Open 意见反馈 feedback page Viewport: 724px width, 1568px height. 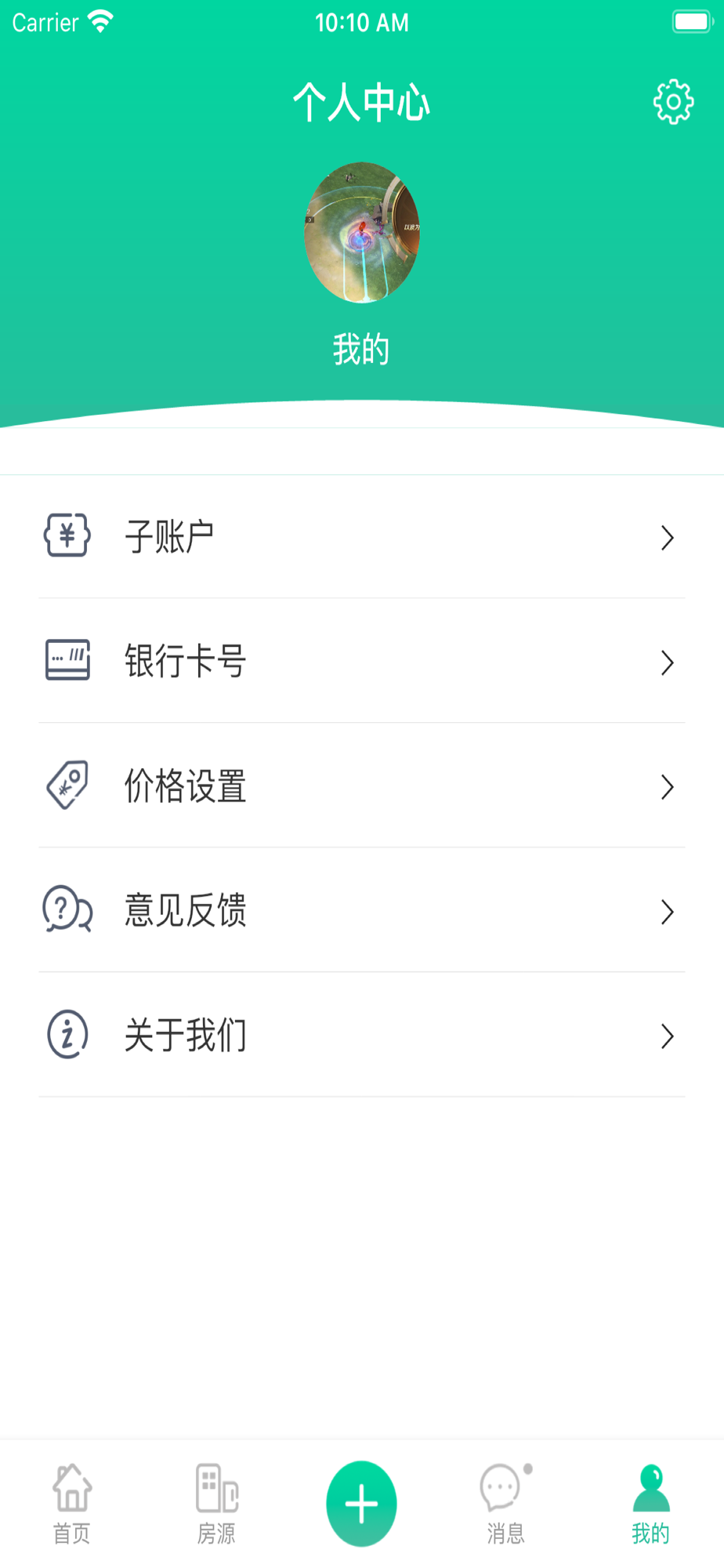(362, 910)
